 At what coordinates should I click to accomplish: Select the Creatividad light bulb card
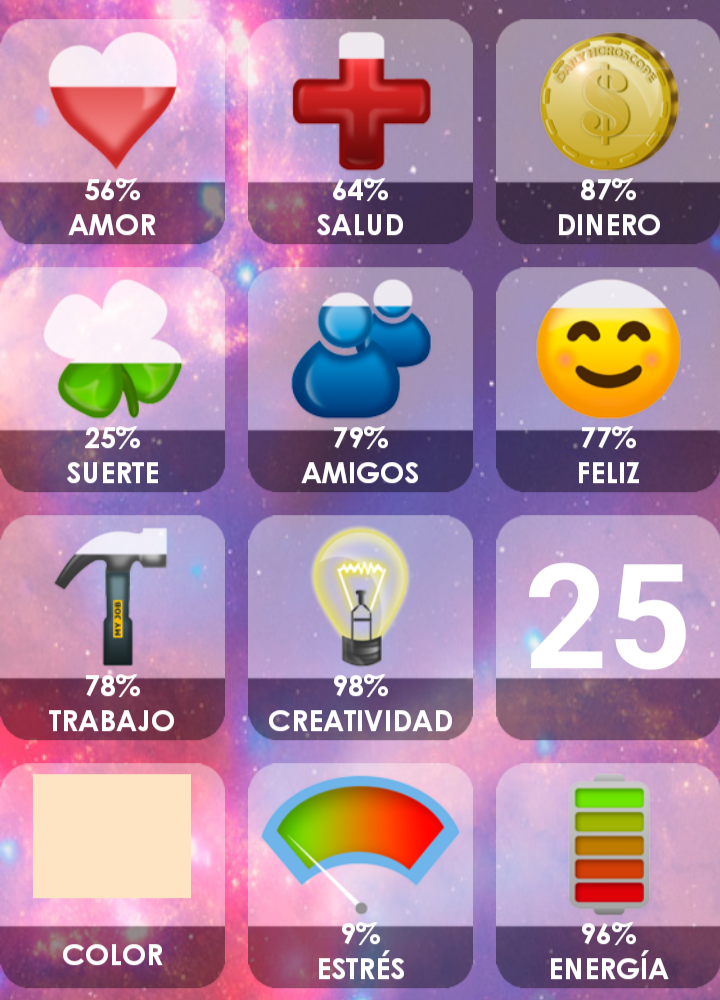click(x=360, y=626)
